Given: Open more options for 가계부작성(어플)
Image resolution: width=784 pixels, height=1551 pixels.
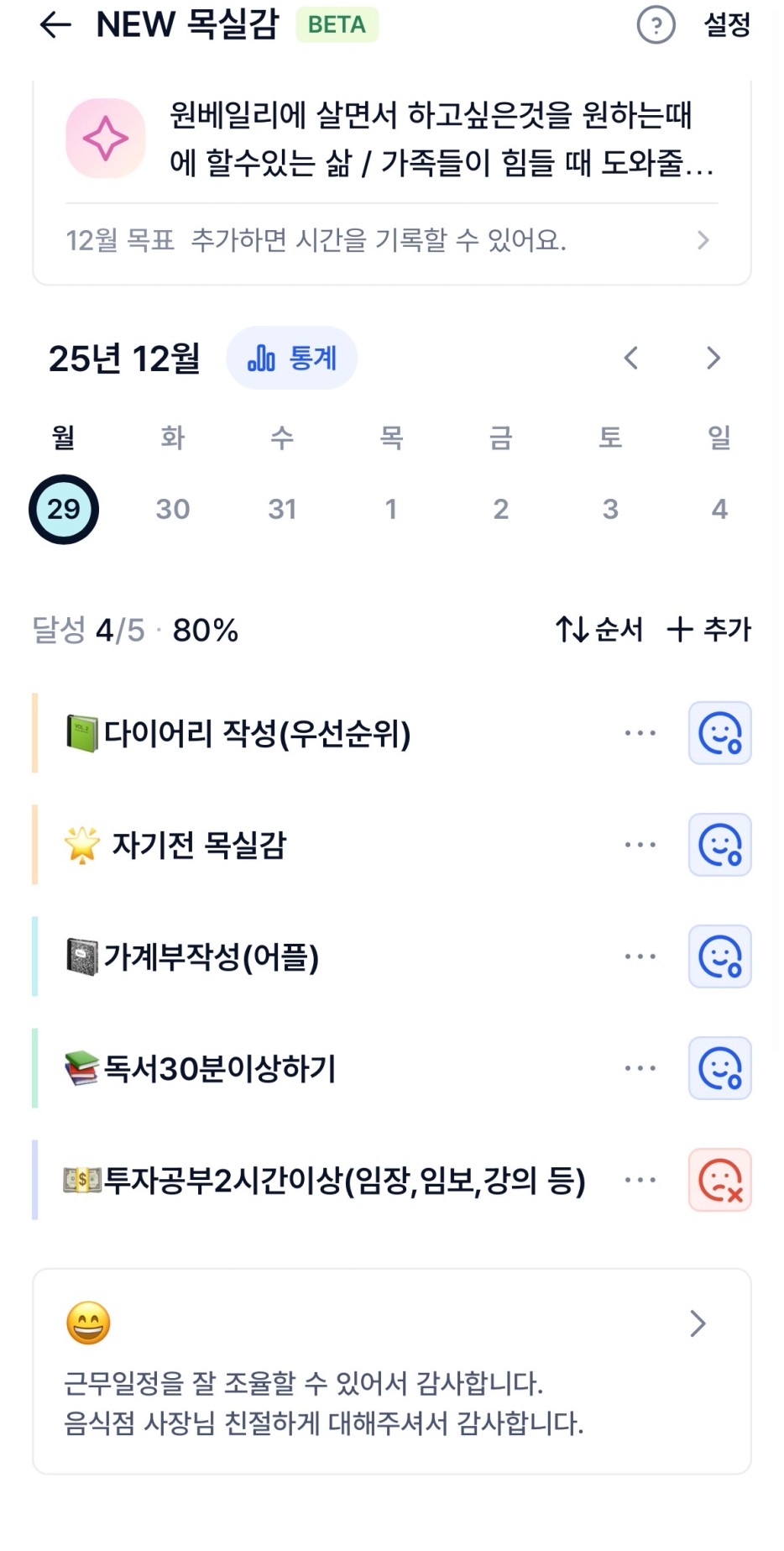Looking at the screenshot, I should (640, 956).
